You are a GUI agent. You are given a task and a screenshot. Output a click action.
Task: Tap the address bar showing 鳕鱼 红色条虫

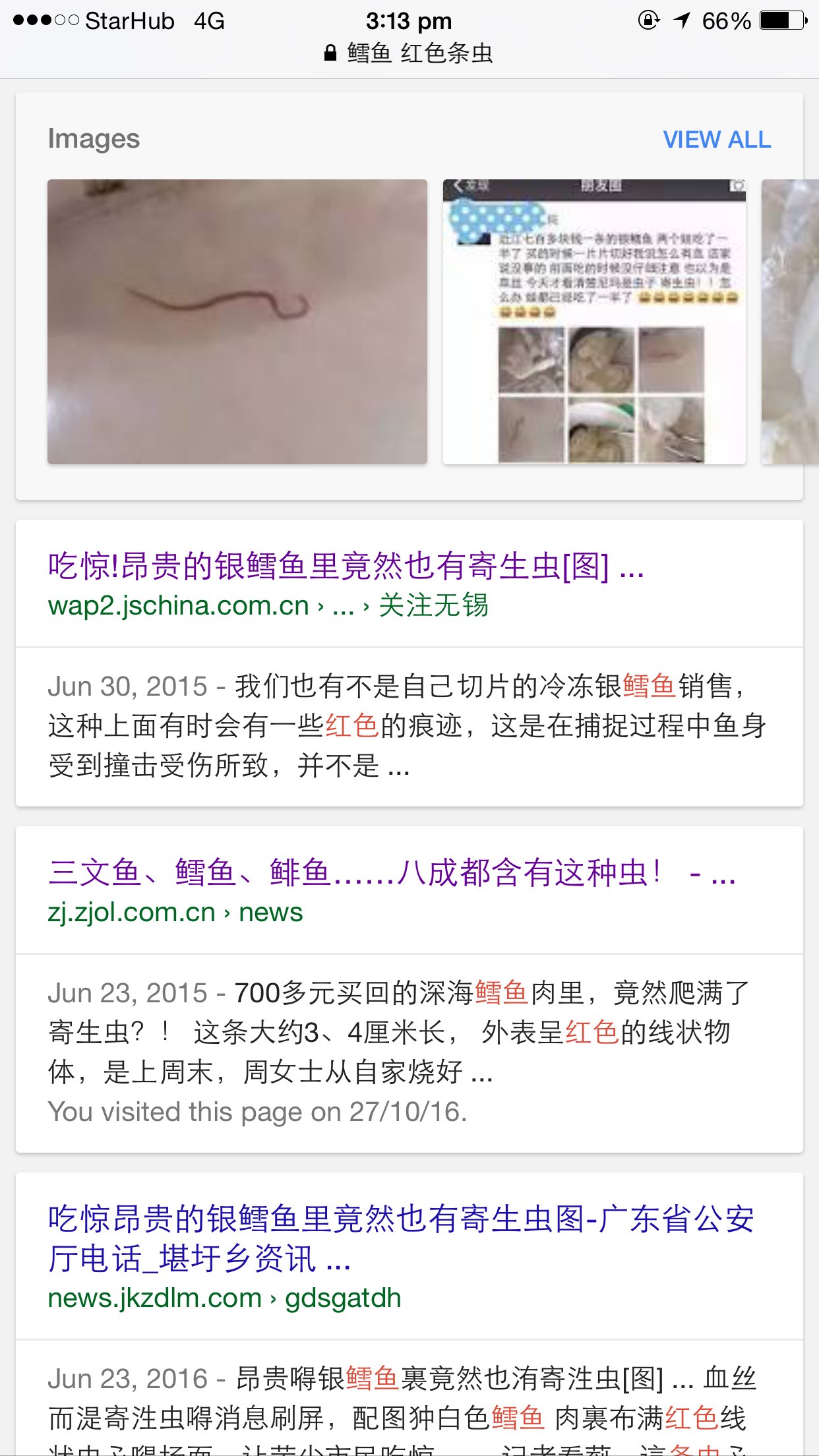click(x=409, y=53)
